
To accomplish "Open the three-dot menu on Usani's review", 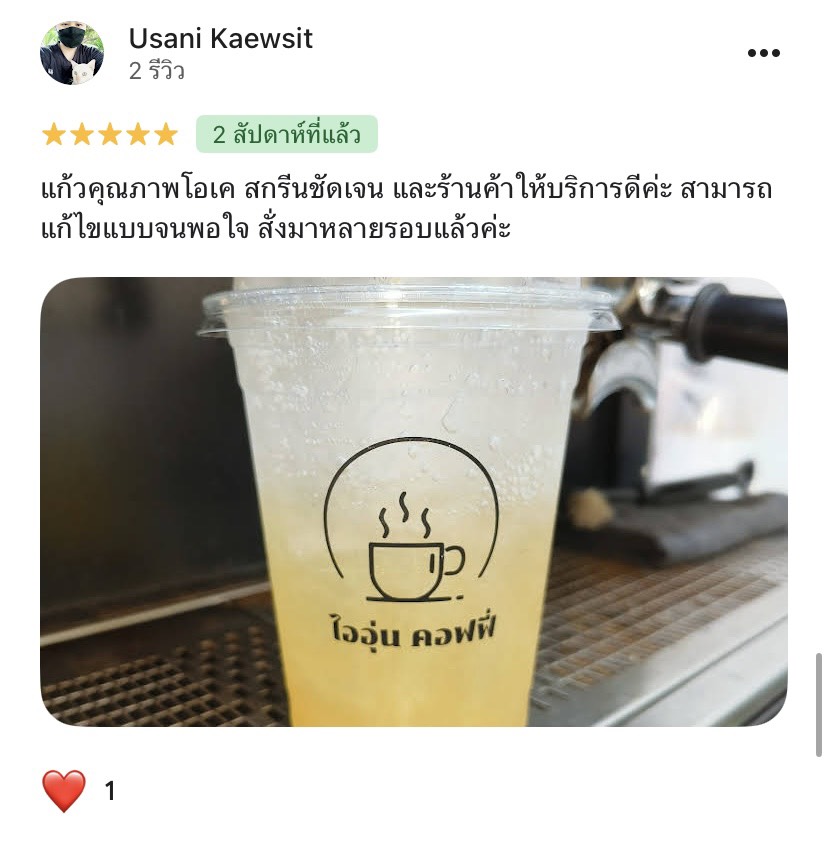I will (x=763, y=54).
